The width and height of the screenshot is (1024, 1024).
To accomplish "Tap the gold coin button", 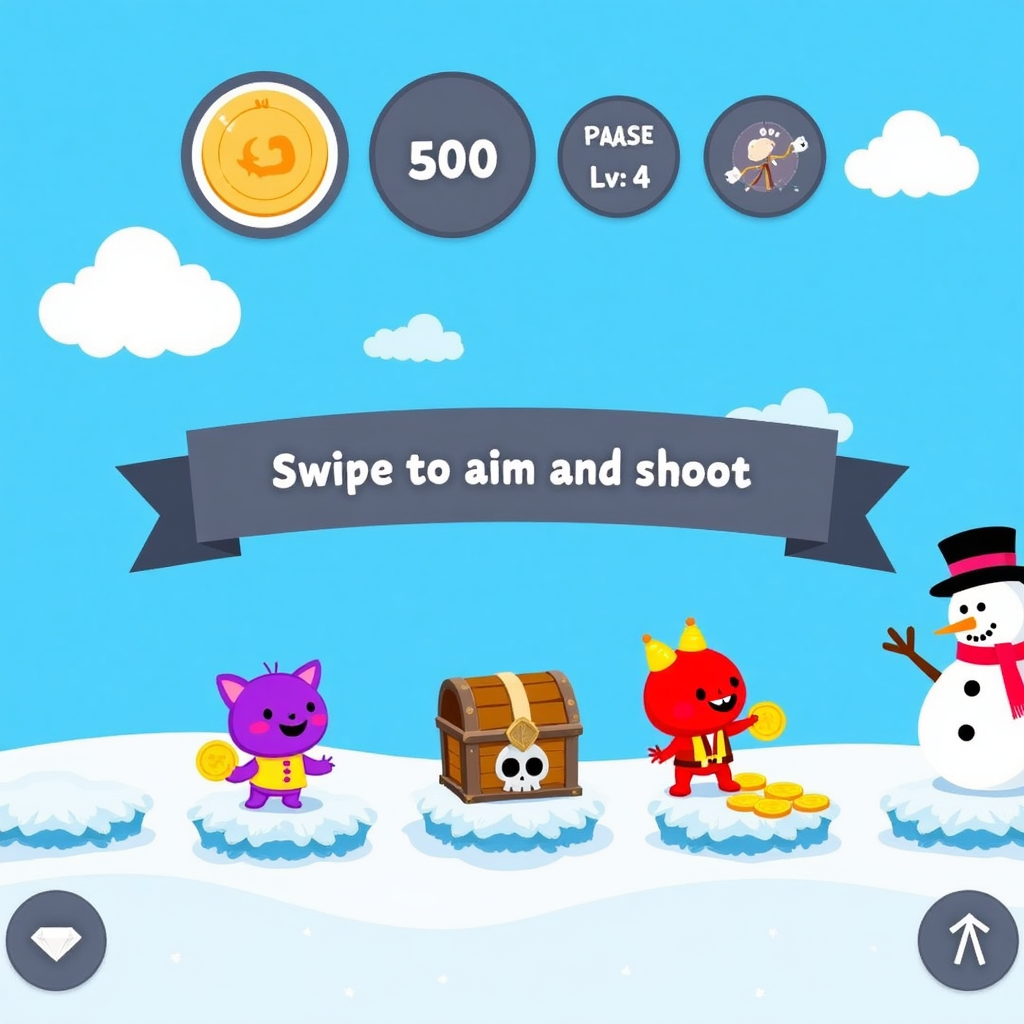I will coord(265,155).
